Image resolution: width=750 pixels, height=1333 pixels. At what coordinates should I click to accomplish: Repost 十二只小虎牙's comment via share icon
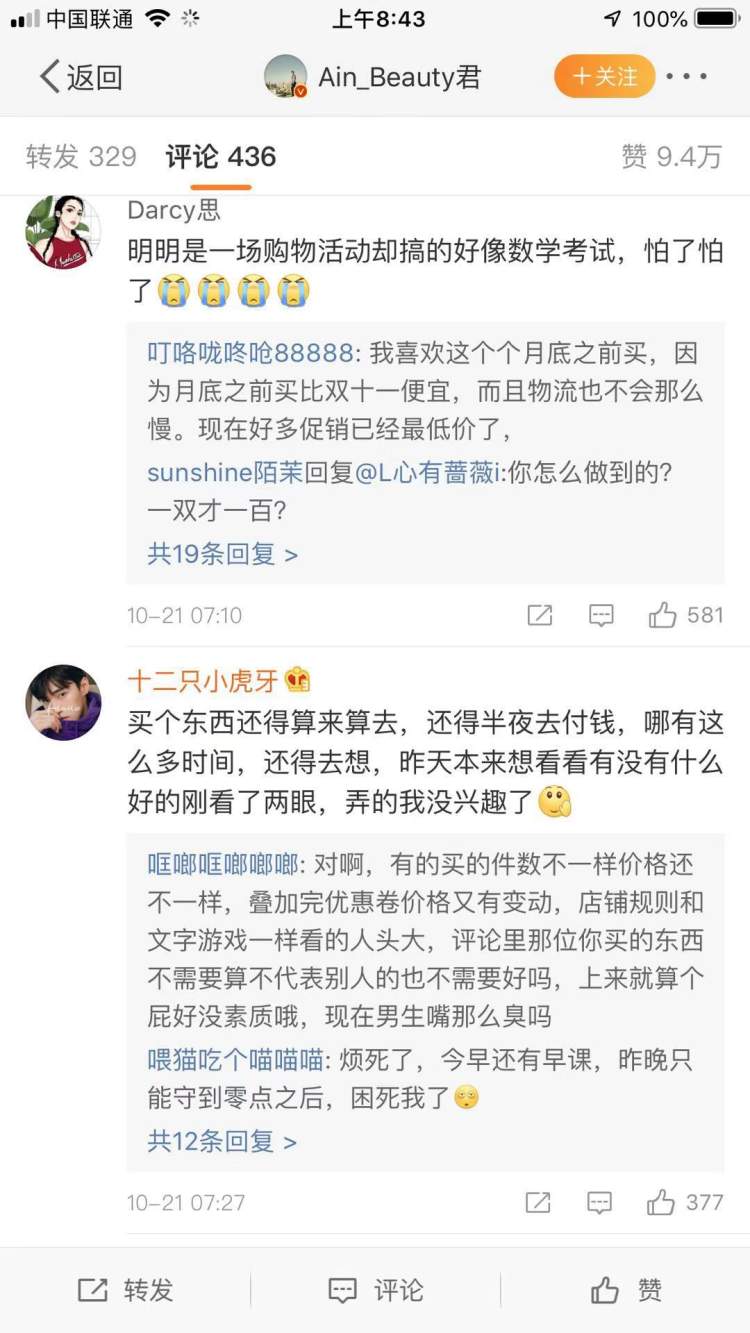[539, 1202]
